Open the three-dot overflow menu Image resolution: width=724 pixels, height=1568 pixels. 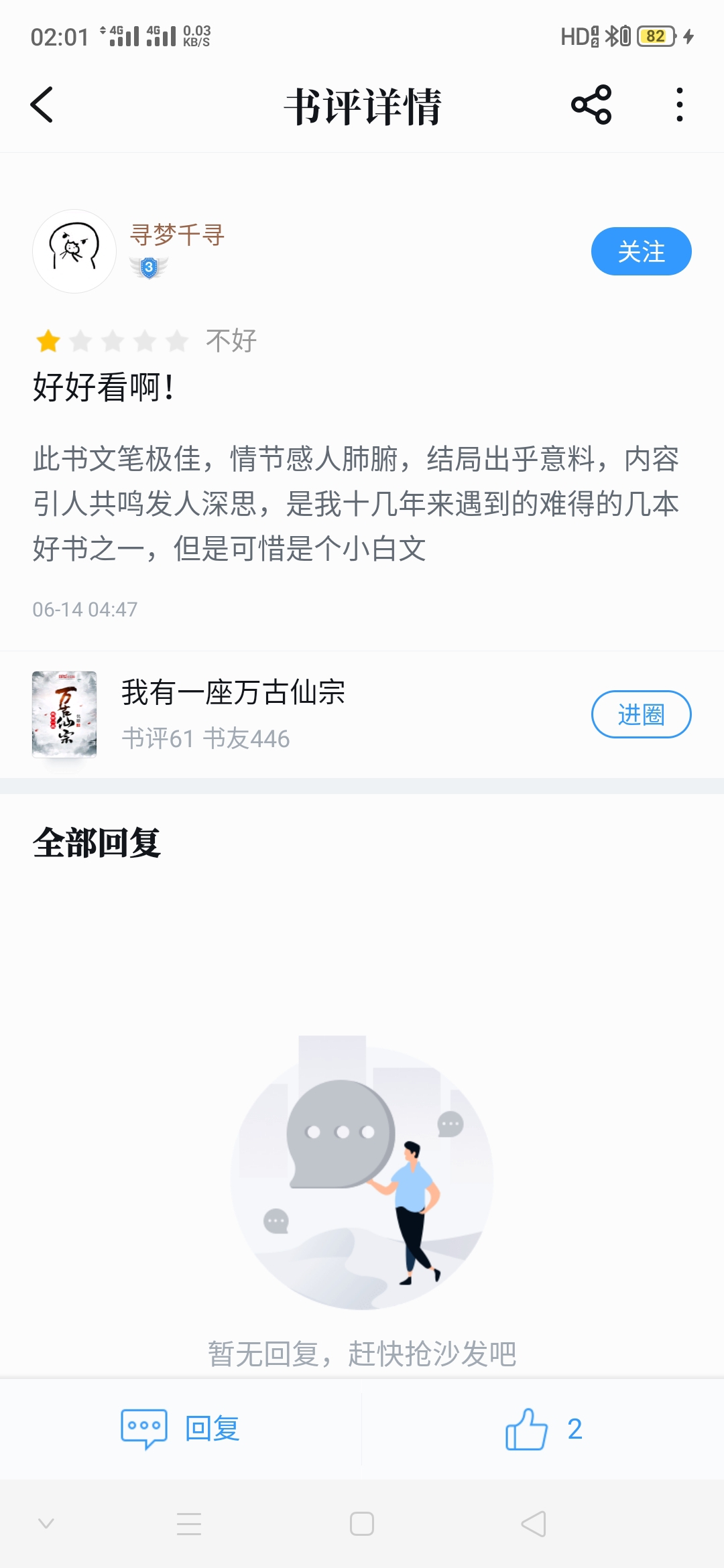coord(680,105)
